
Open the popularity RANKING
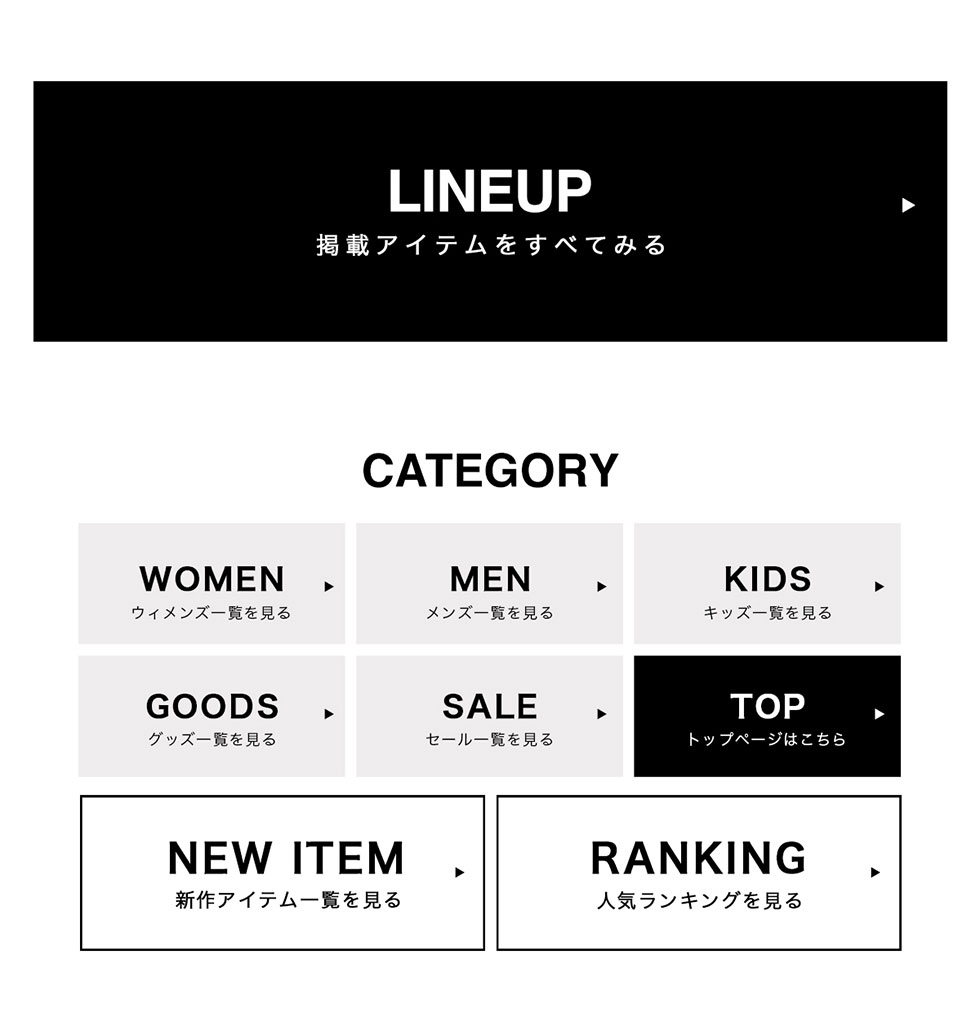pos(699,872)
